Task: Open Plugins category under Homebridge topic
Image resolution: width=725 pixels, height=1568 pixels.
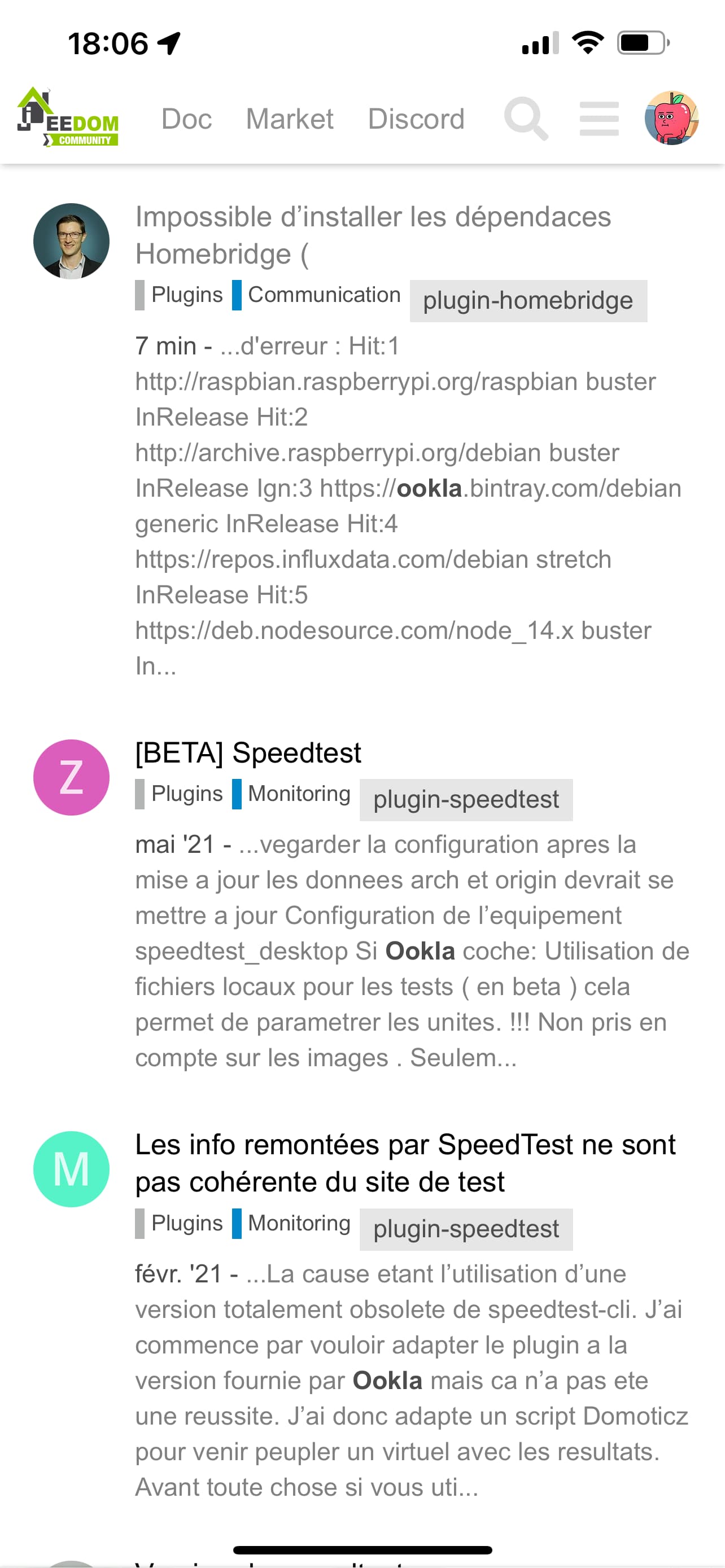Action: coord(186,295)
